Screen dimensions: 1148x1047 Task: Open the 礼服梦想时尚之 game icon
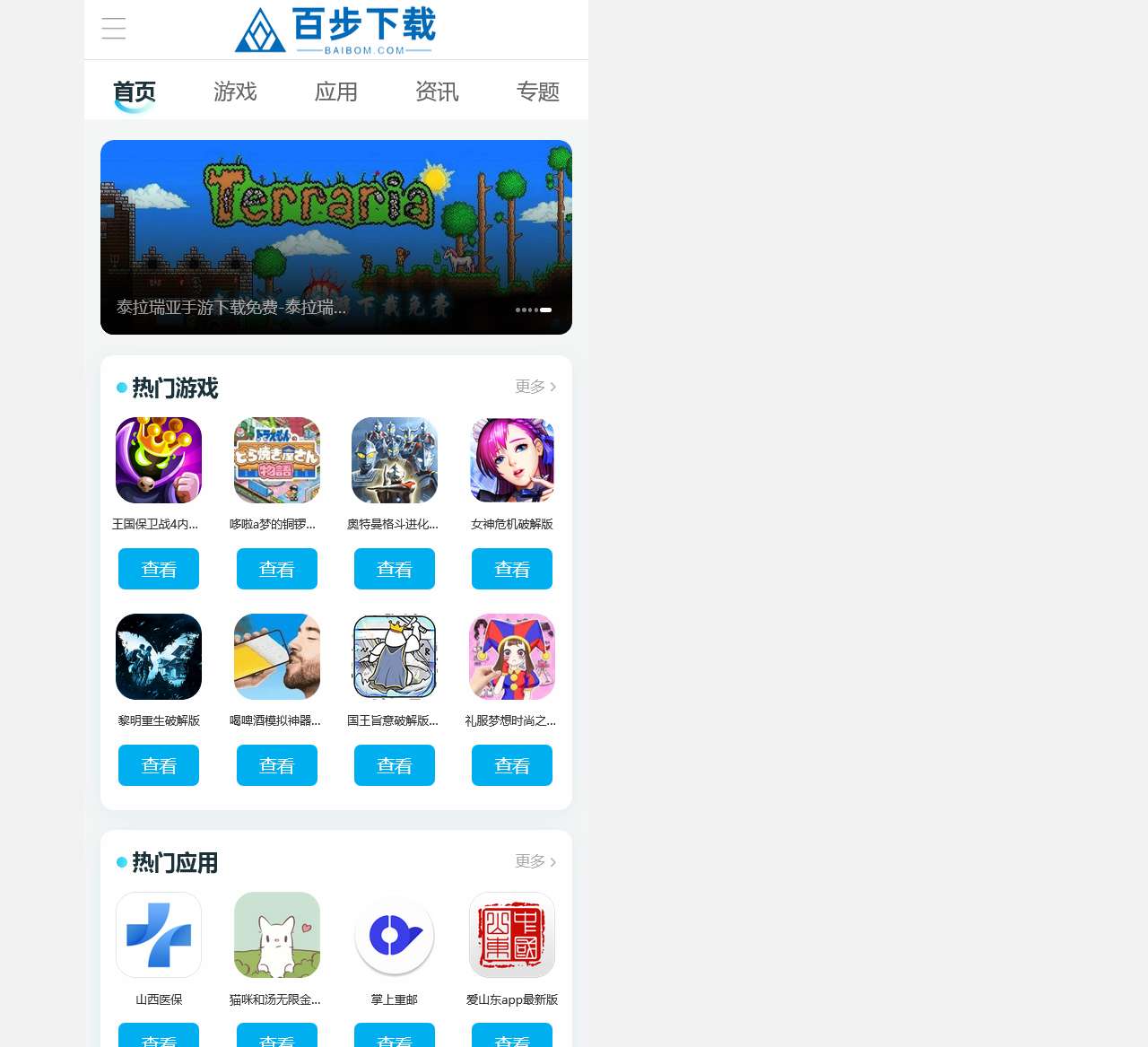512,657
